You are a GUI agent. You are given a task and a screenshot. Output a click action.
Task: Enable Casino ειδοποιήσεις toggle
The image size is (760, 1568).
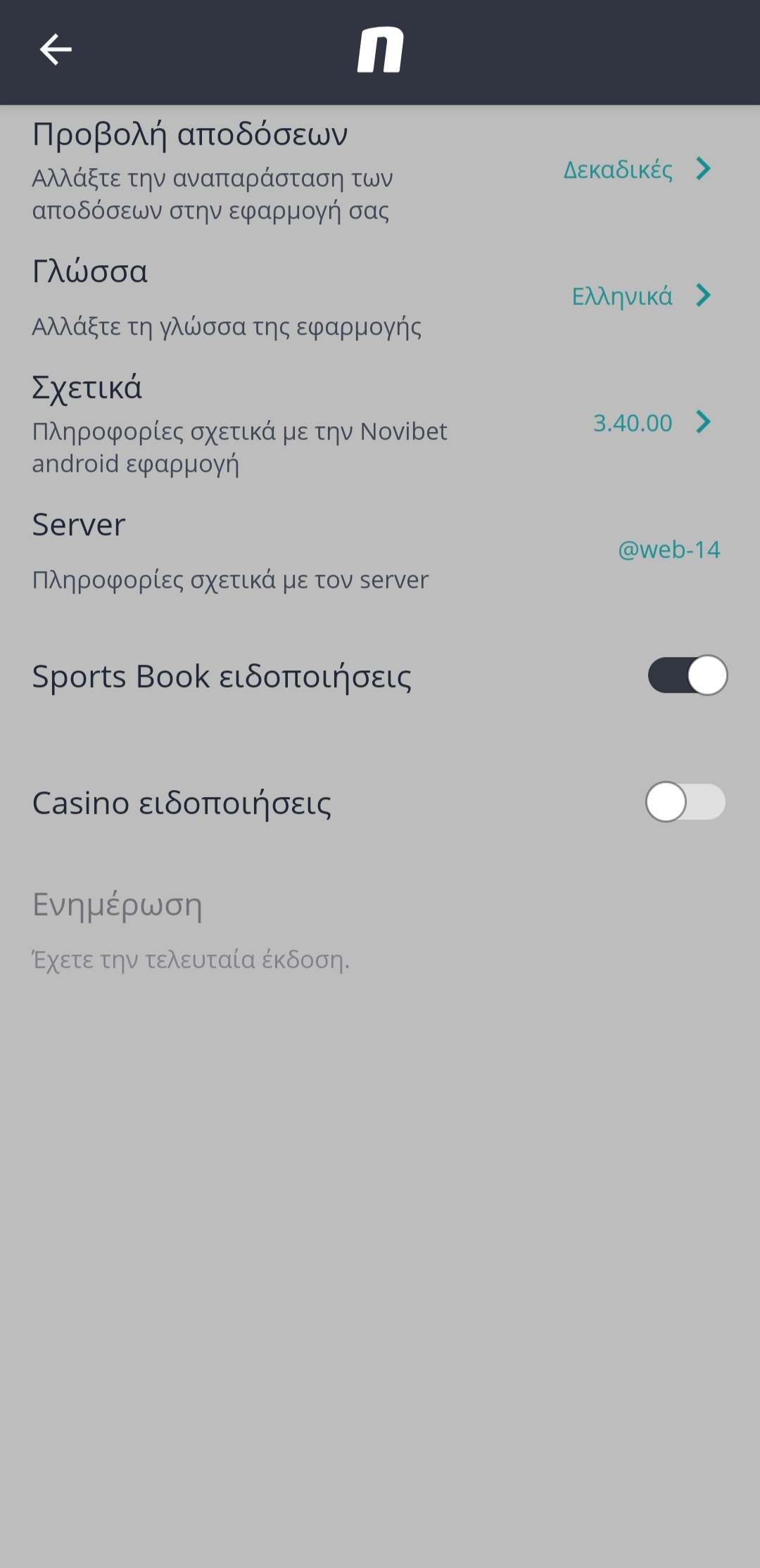tap(686, 802)
